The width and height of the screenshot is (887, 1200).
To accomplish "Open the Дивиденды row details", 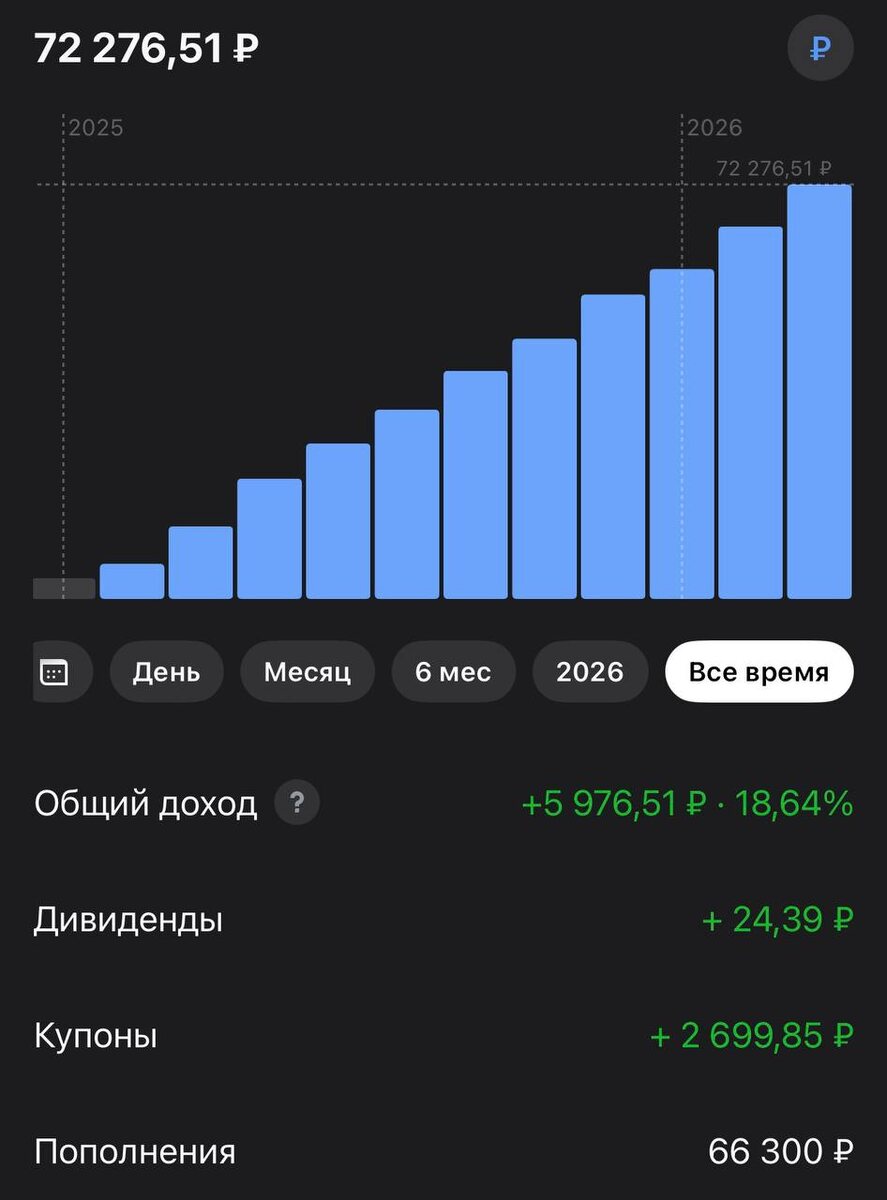I will pyautogui.click(x=130, y=920).
